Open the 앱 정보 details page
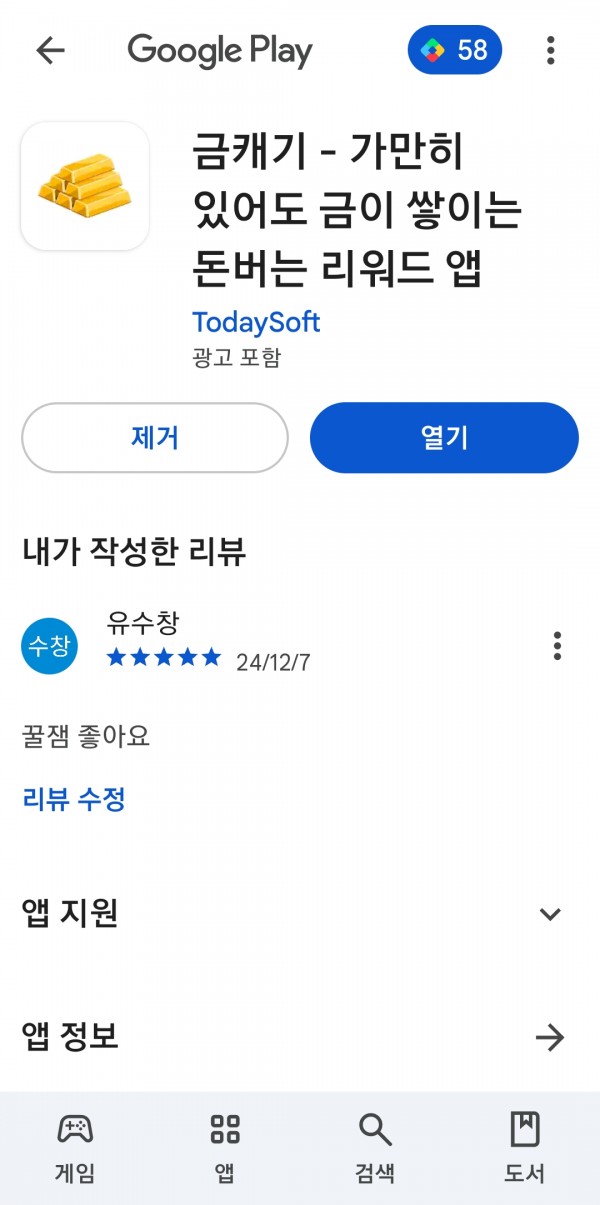The image size is (600, 1205). 300,1037
